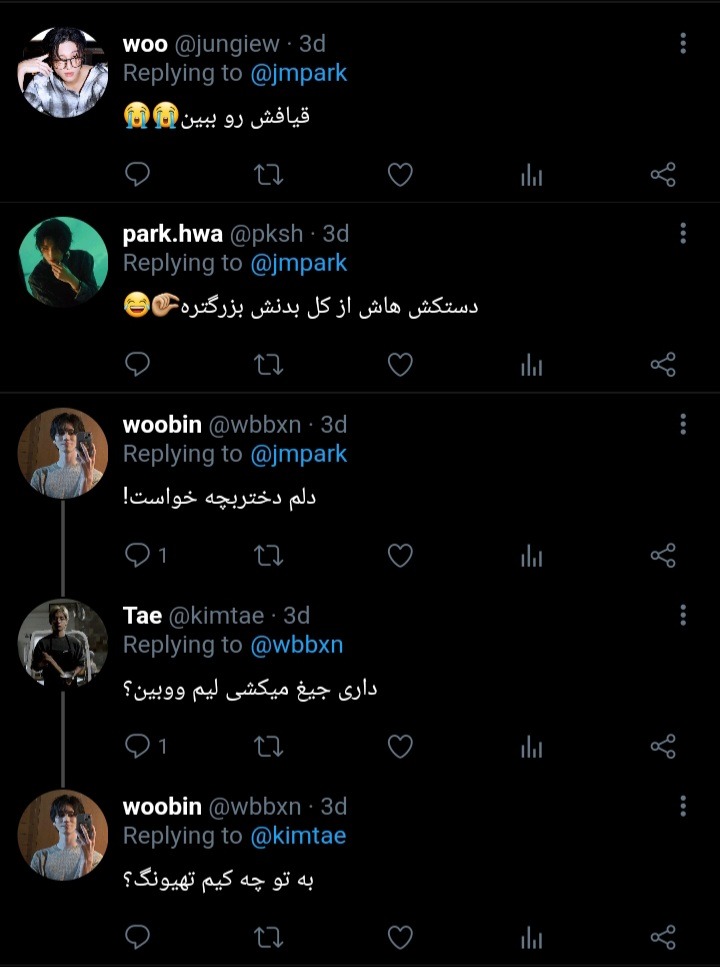The image size is (720, 967).
Task: Open park.hwa's profile avatar
Action: coord(63,262)
